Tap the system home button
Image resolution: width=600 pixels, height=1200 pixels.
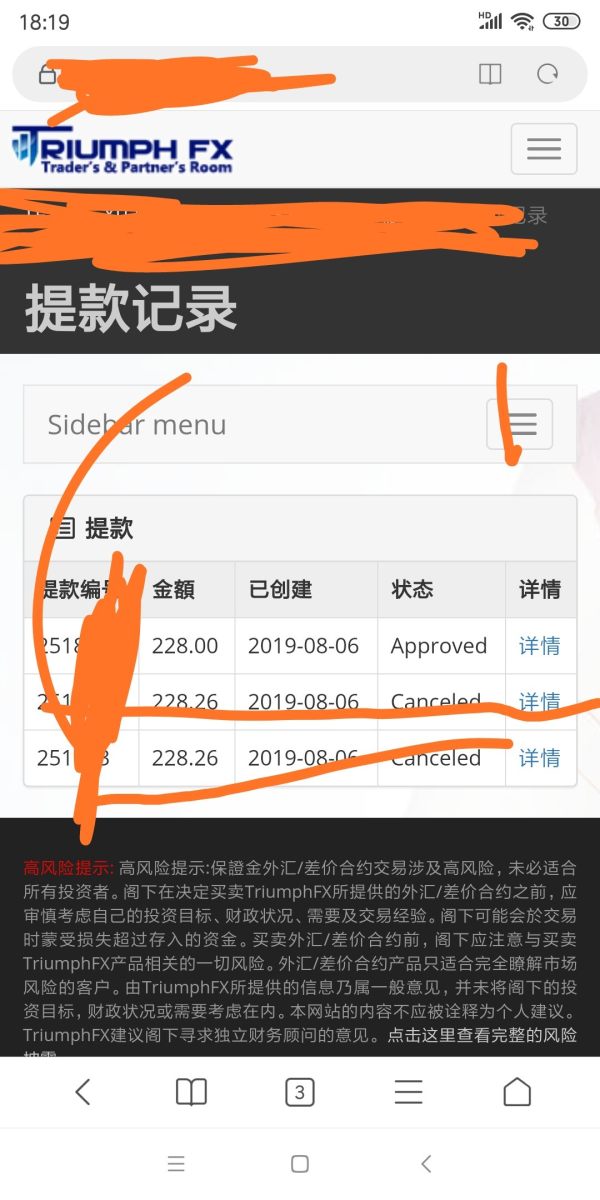(x=300, y=1164)
